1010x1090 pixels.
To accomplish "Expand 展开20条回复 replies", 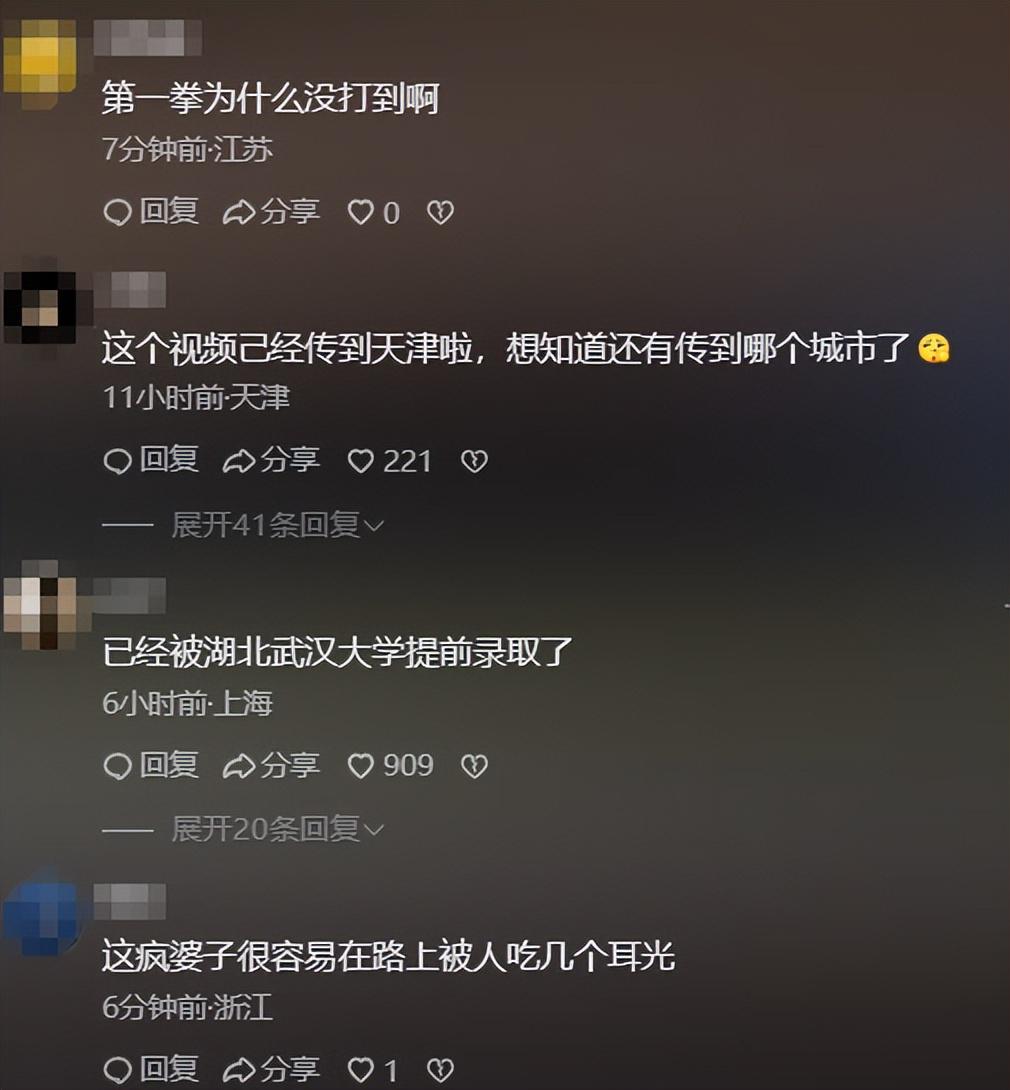I will (x=277, y=829).
